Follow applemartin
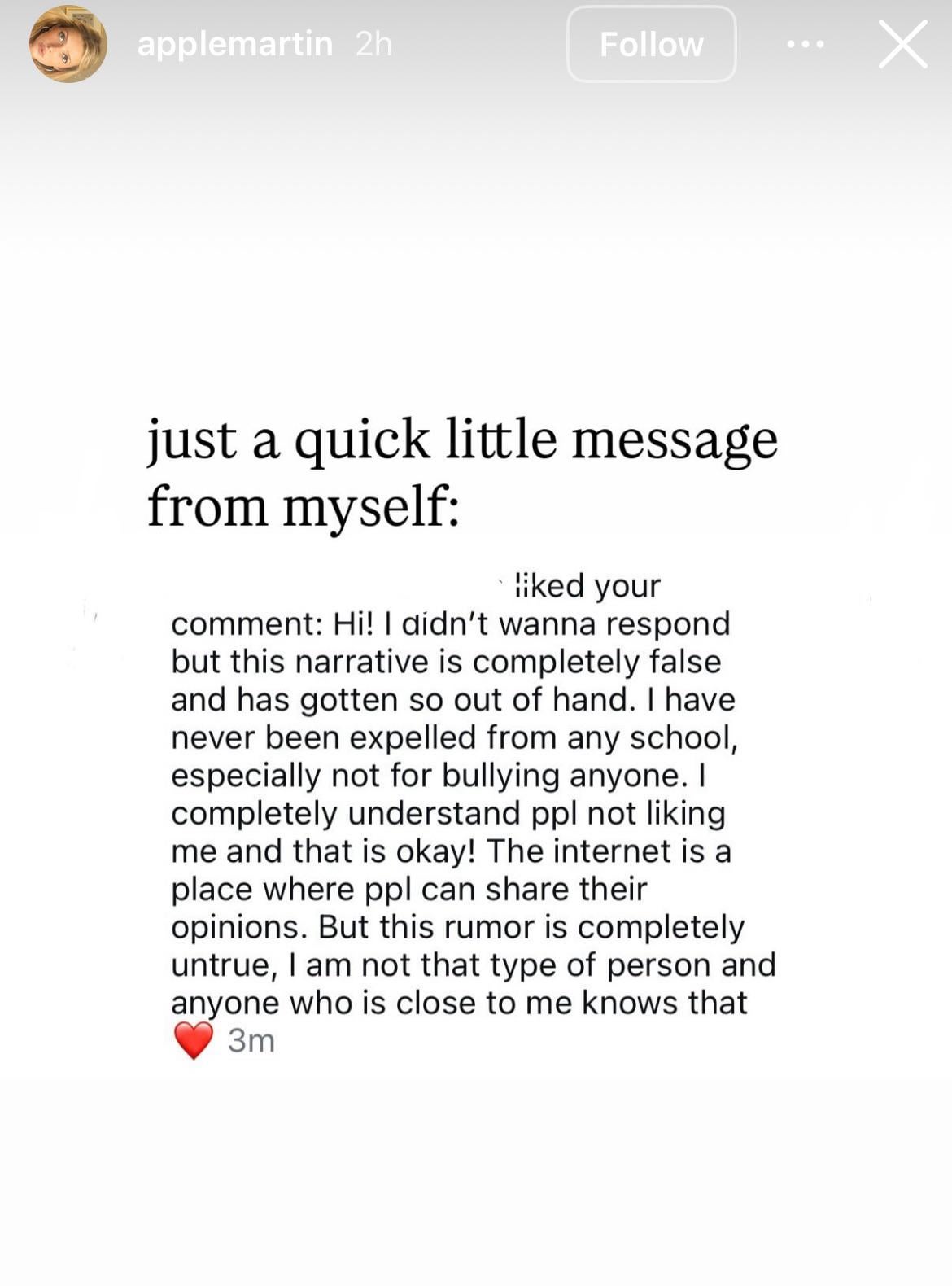This screenshot has width=952, height=1286. (x=651, y=45)
